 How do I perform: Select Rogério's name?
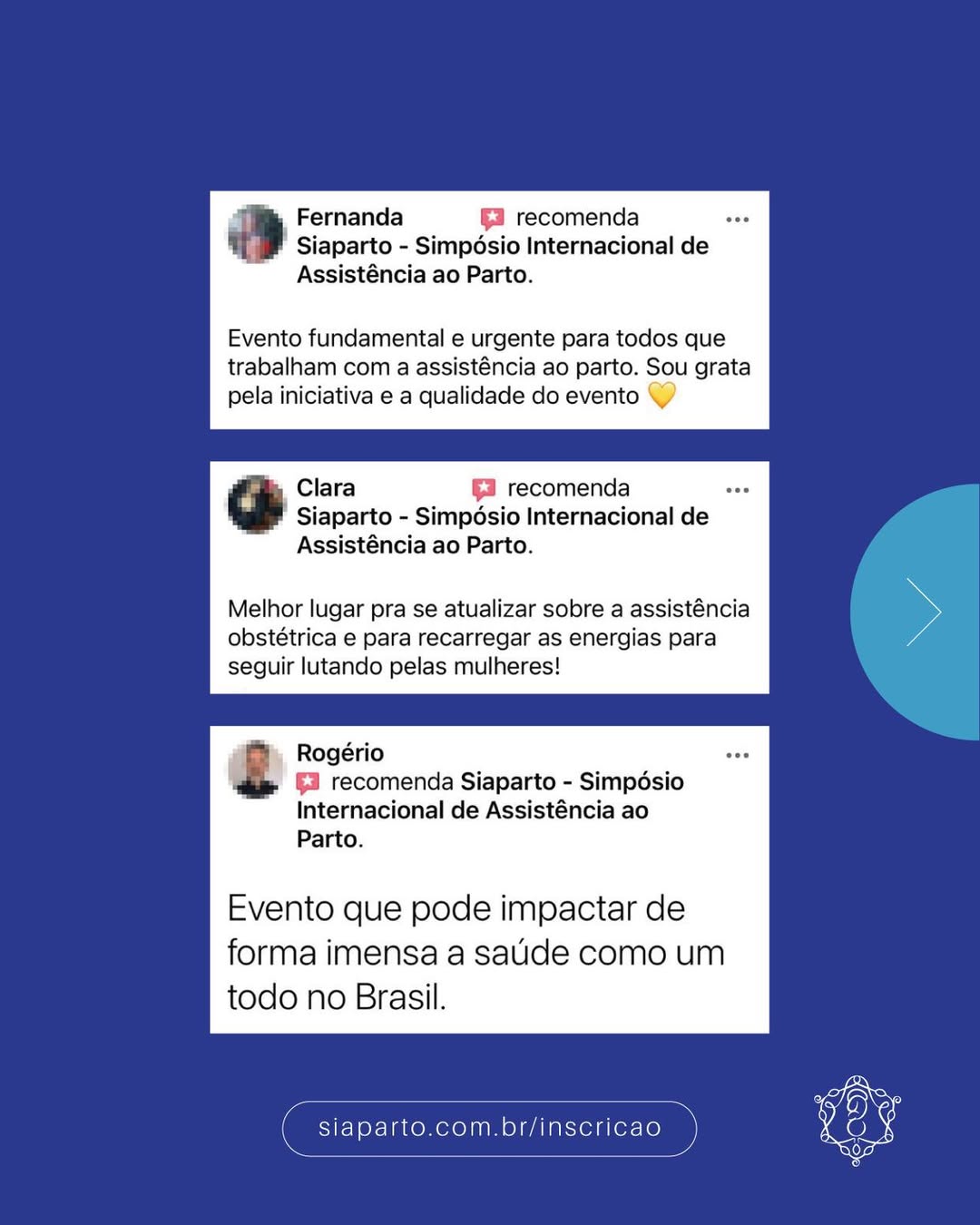point(340,752)
